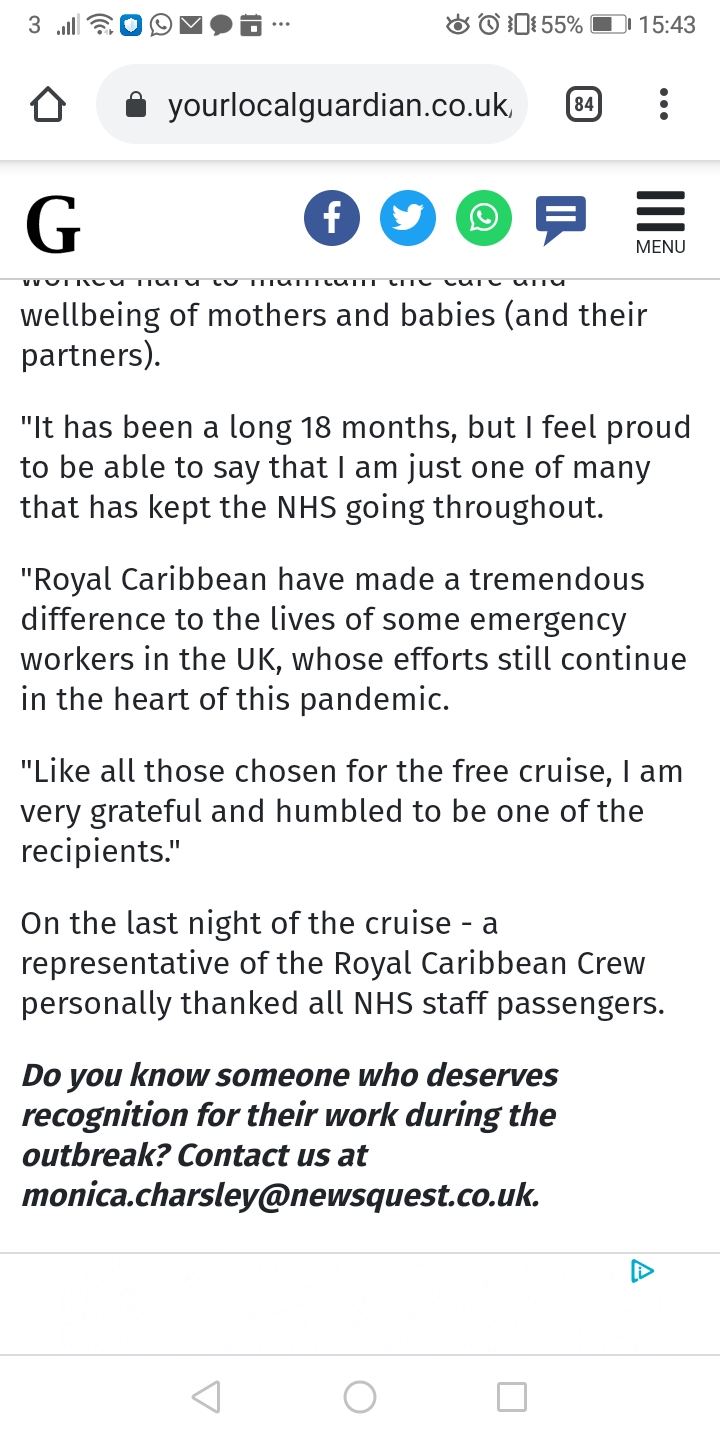This screenshot has height=1440, width=720.
Task: Share this article via WhatsApp
Action: 484,217
